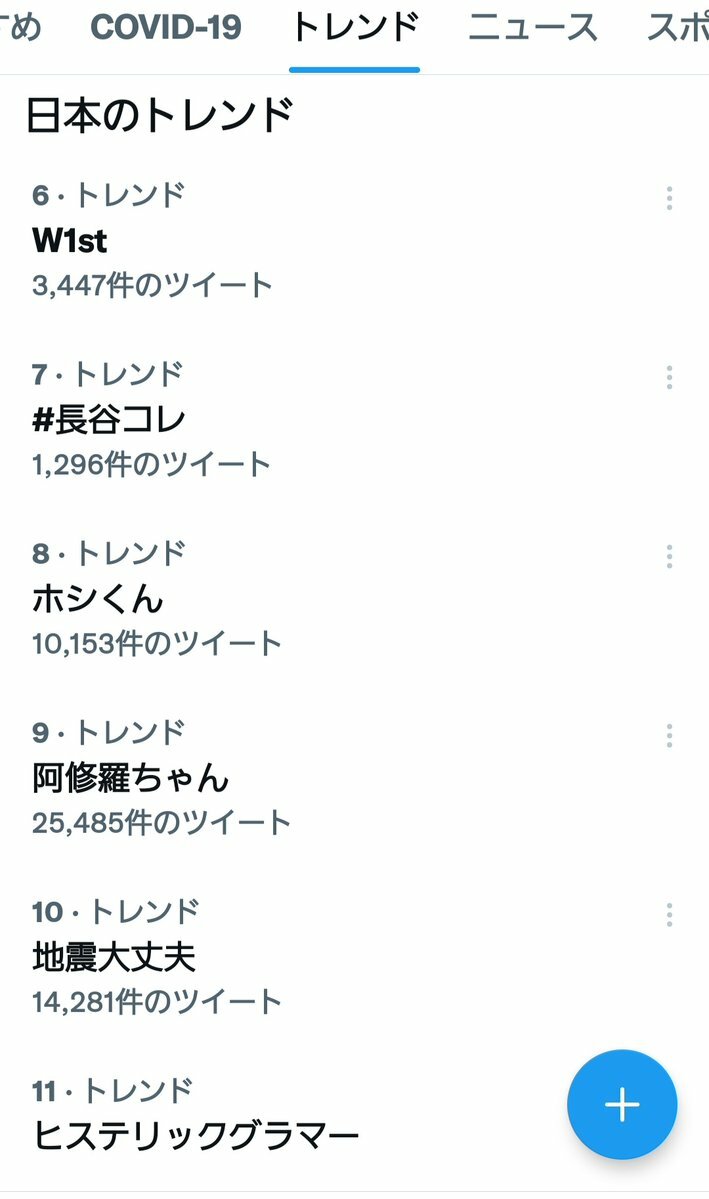Open the ヒステリックグラマー trend
This screenshot has width=709, height=1199.
(196, 1135)
